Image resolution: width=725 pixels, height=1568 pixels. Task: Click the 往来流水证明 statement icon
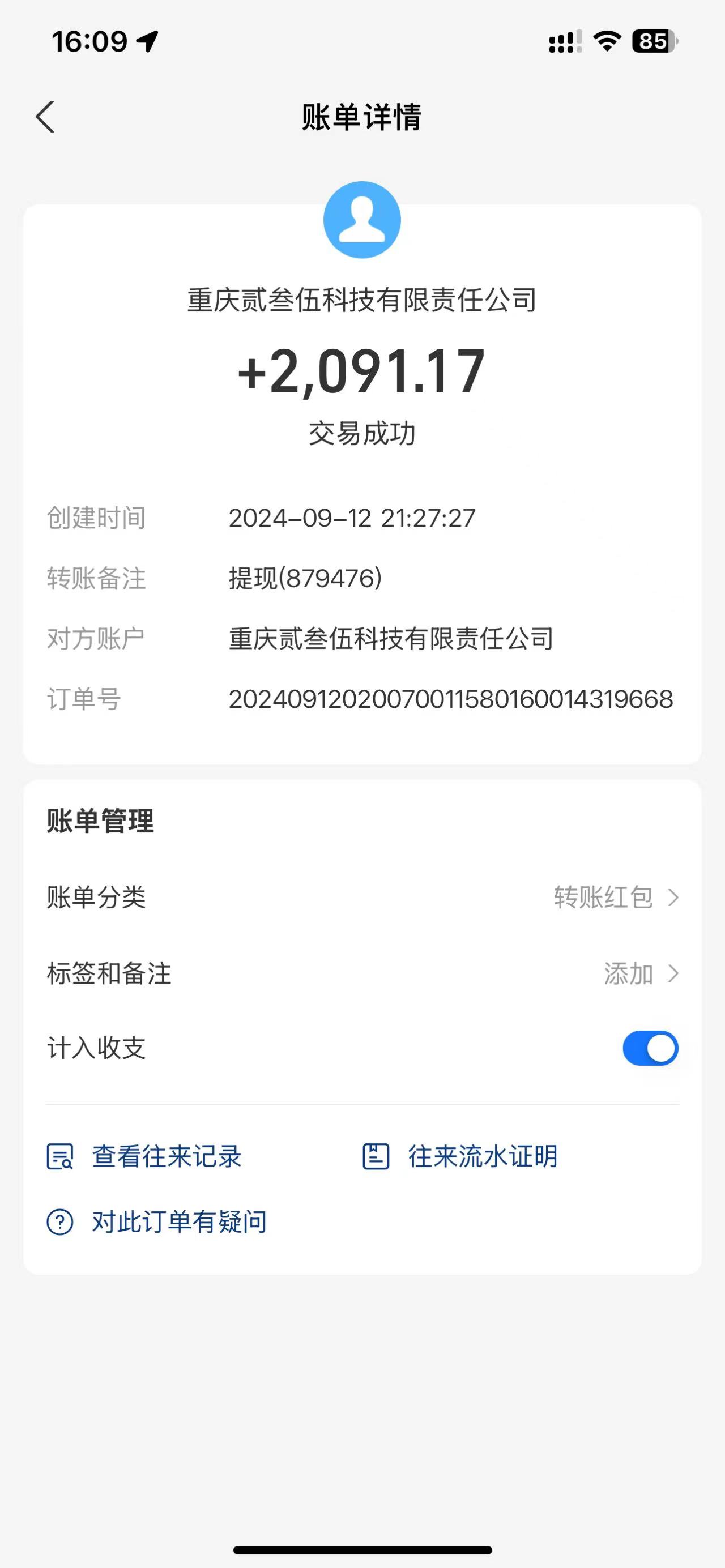376,1156
